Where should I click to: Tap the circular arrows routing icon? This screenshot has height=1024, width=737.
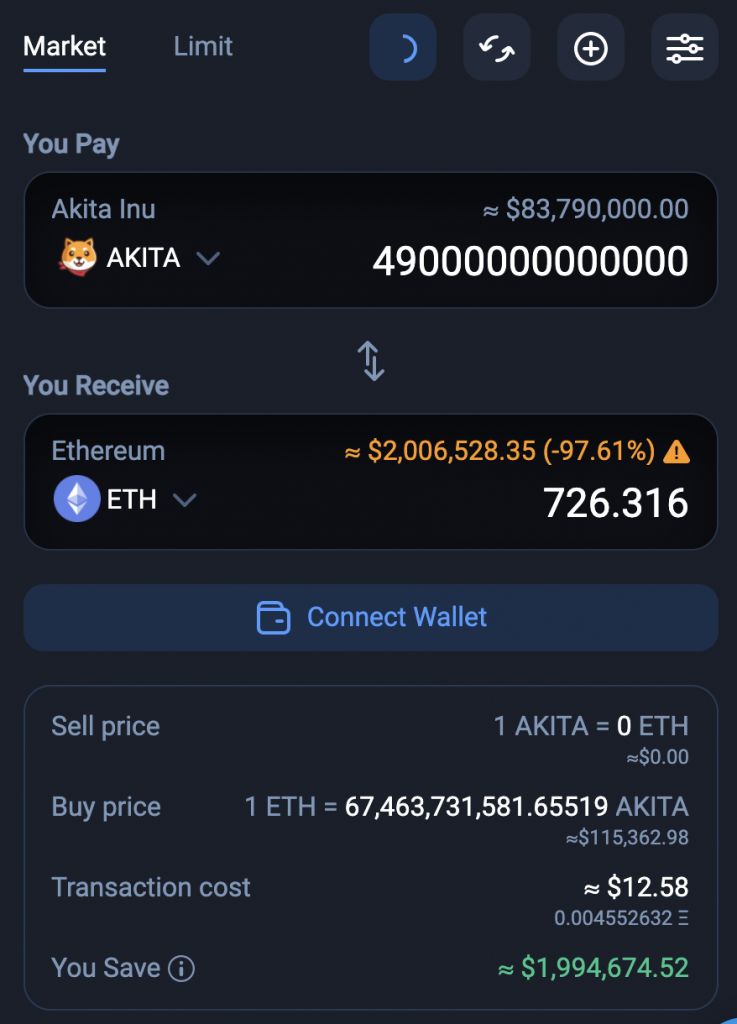(x=497, y=48)
